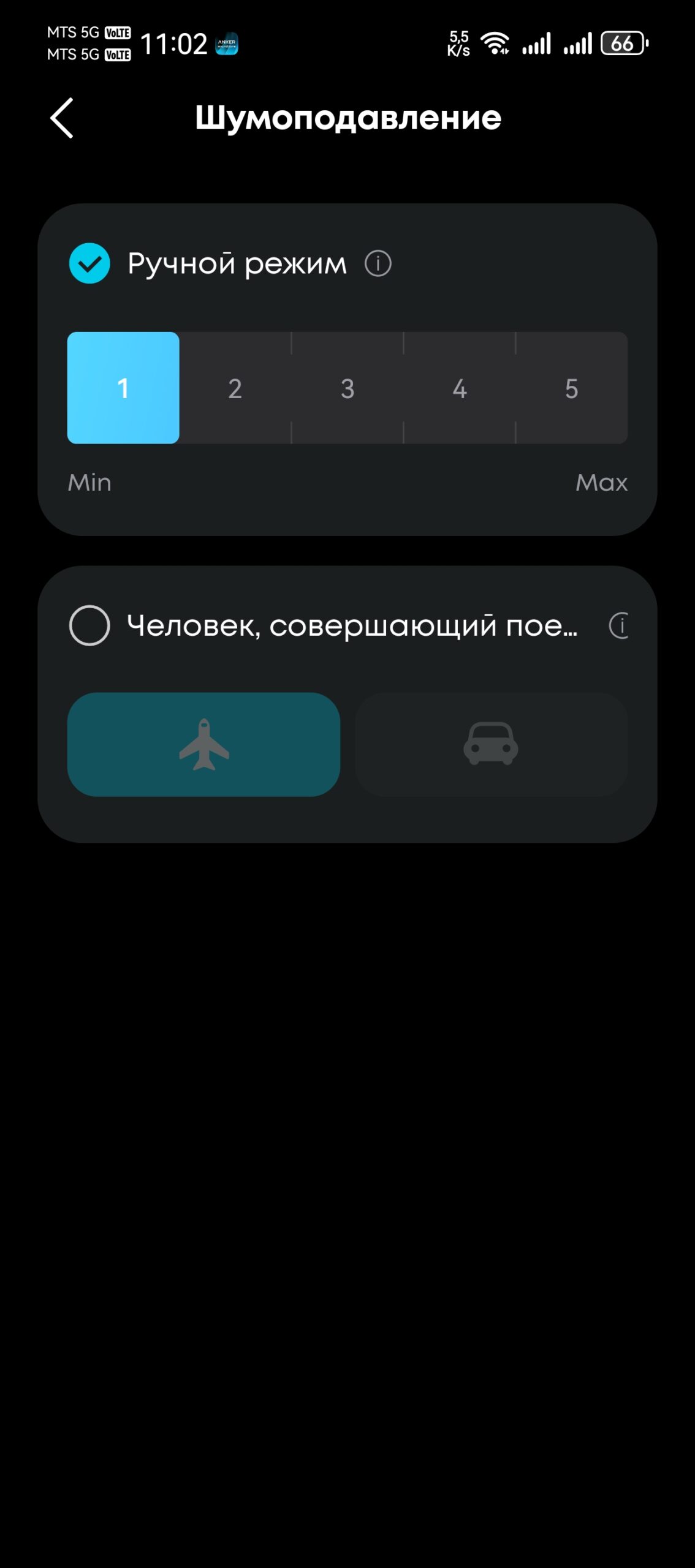
Task: Open info icon next to Ручной режим
Action: pyautogui.click(x=378, y=263)
